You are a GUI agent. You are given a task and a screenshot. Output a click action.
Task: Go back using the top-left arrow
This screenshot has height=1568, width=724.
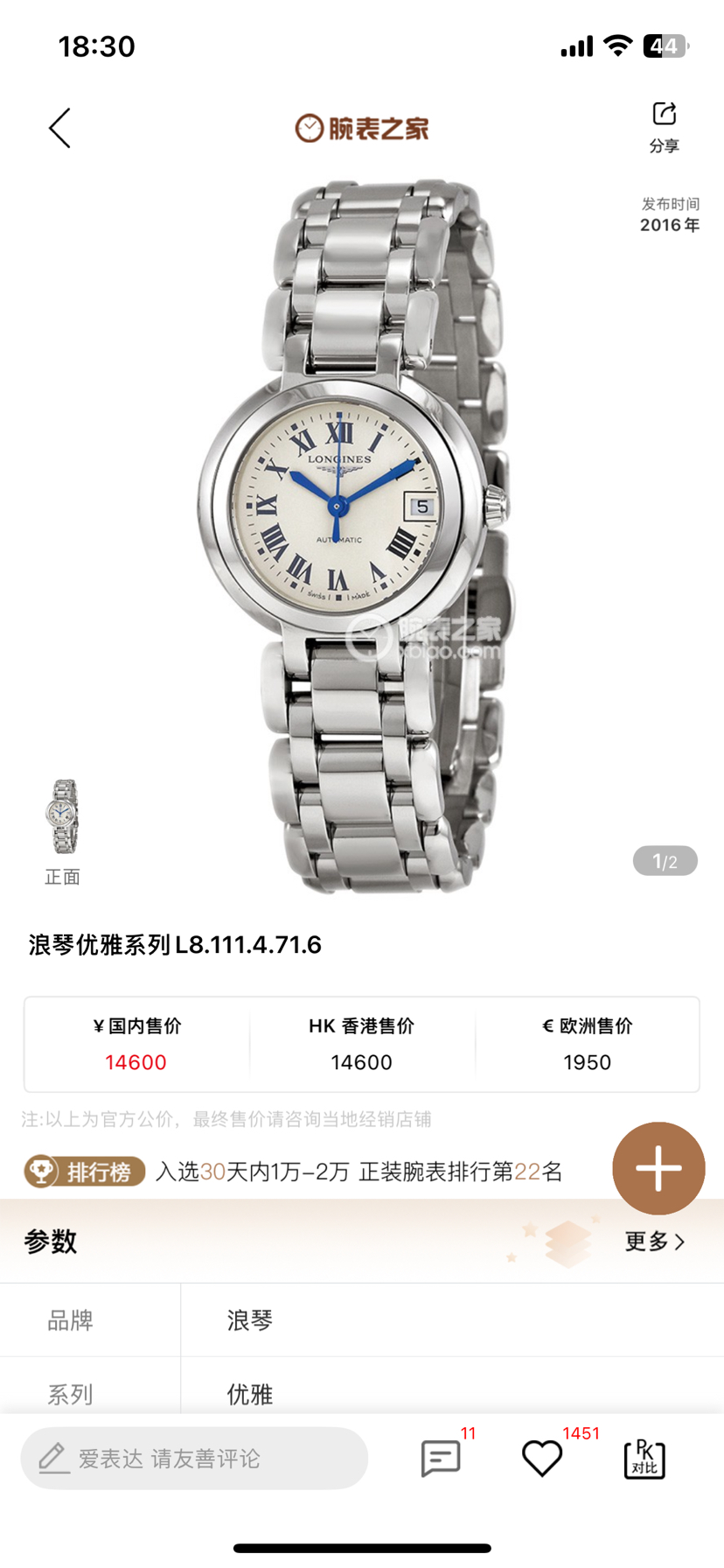tap(59, 129)
